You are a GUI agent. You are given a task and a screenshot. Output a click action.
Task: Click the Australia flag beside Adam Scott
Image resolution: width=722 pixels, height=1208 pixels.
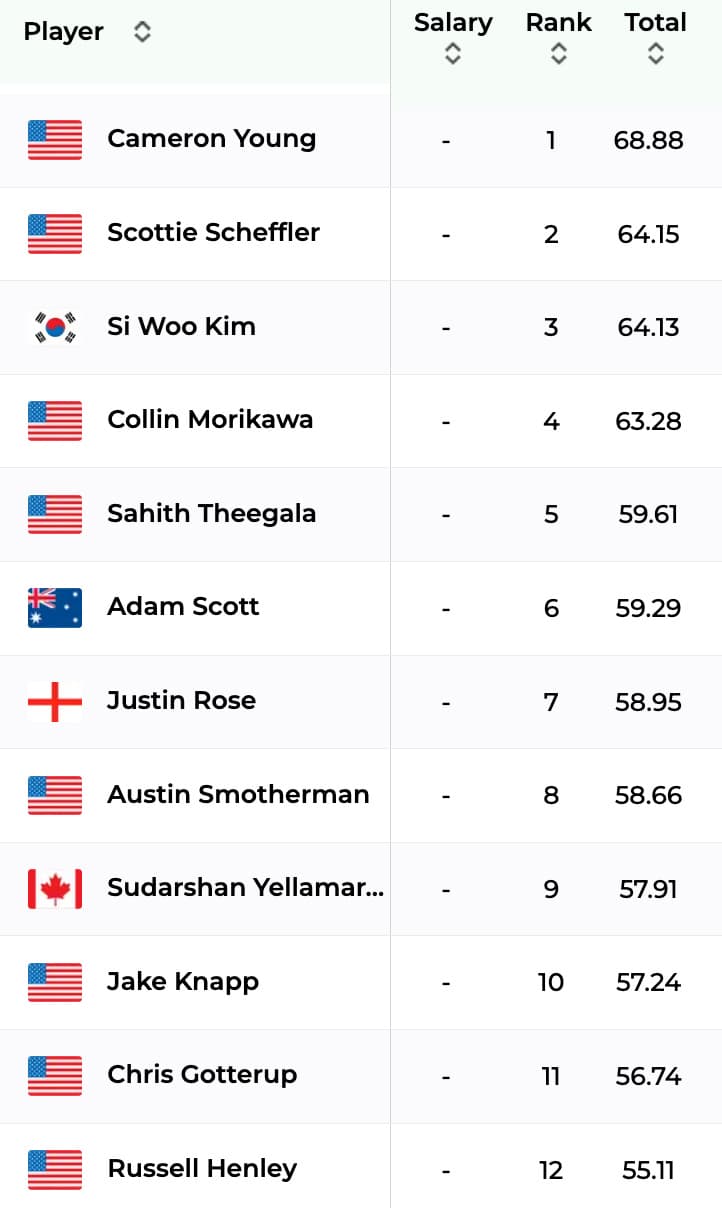[54, 608]
